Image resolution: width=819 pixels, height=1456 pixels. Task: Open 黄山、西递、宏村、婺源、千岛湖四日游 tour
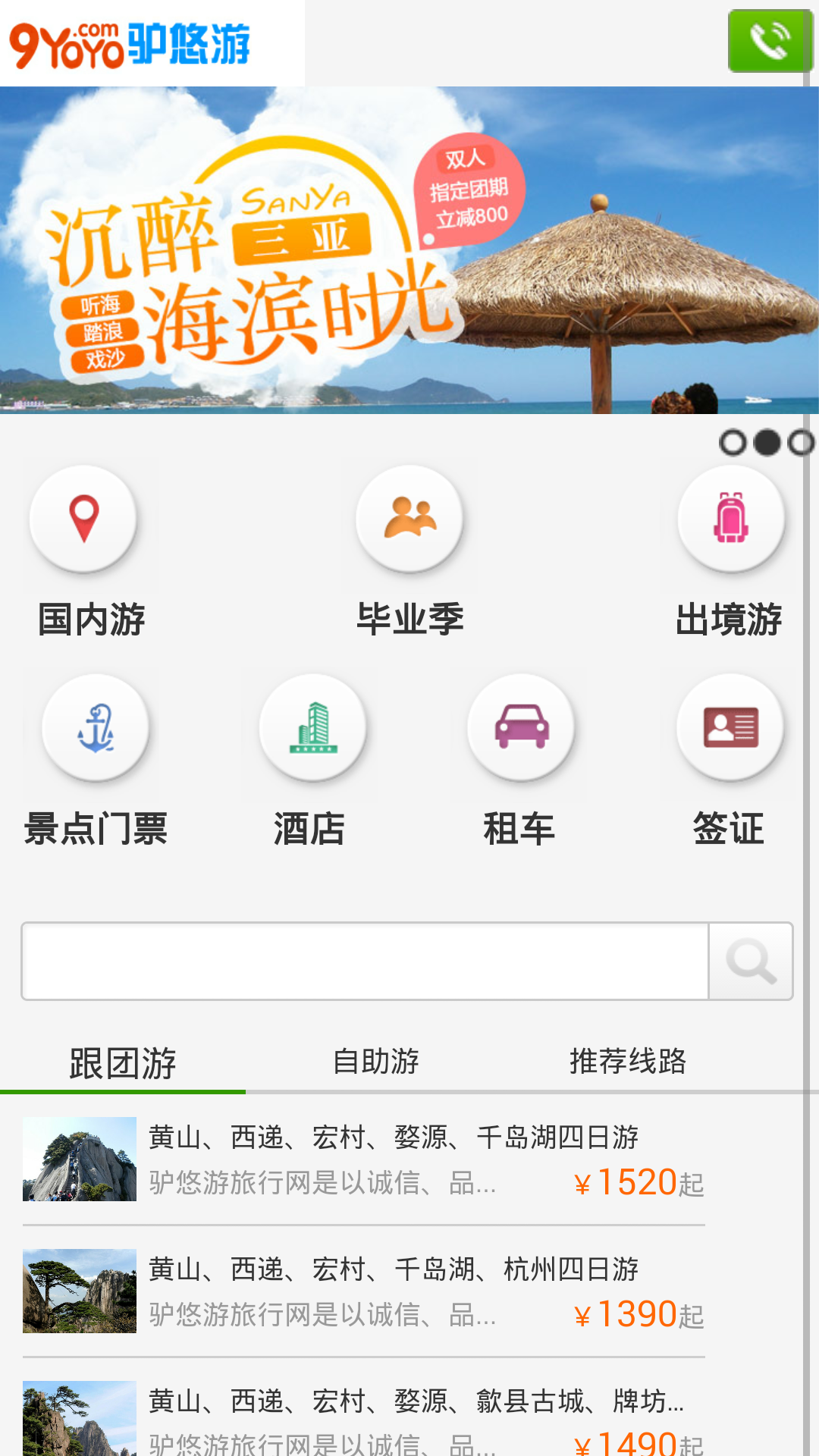pyautogui.click(x=394, y=1137)
